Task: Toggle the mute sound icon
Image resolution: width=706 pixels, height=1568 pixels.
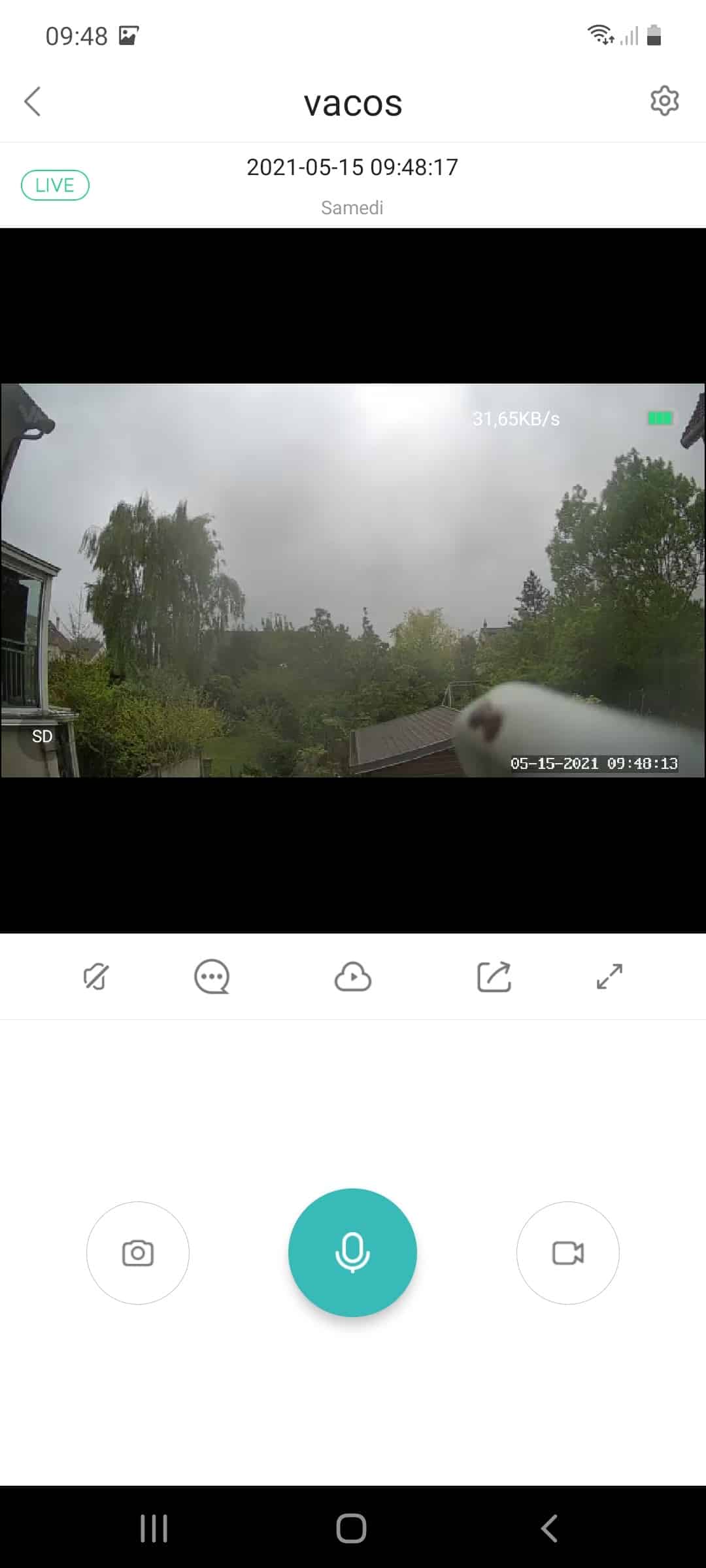Action: [96, 977]
